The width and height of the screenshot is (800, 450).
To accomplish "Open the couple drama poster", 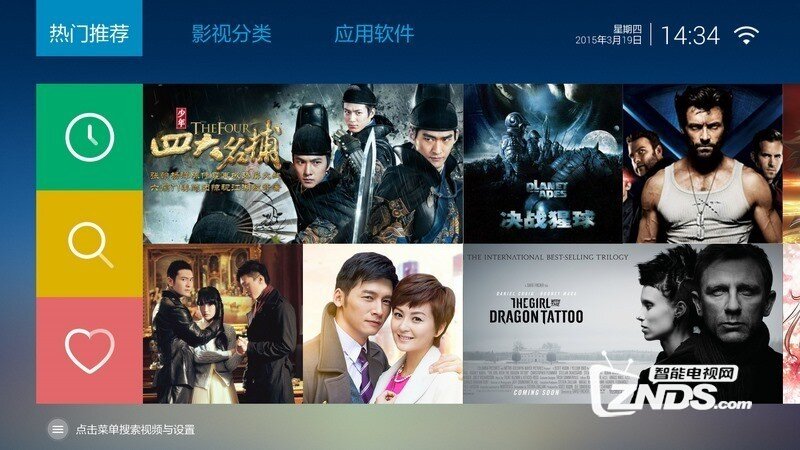I will point(382,324).
